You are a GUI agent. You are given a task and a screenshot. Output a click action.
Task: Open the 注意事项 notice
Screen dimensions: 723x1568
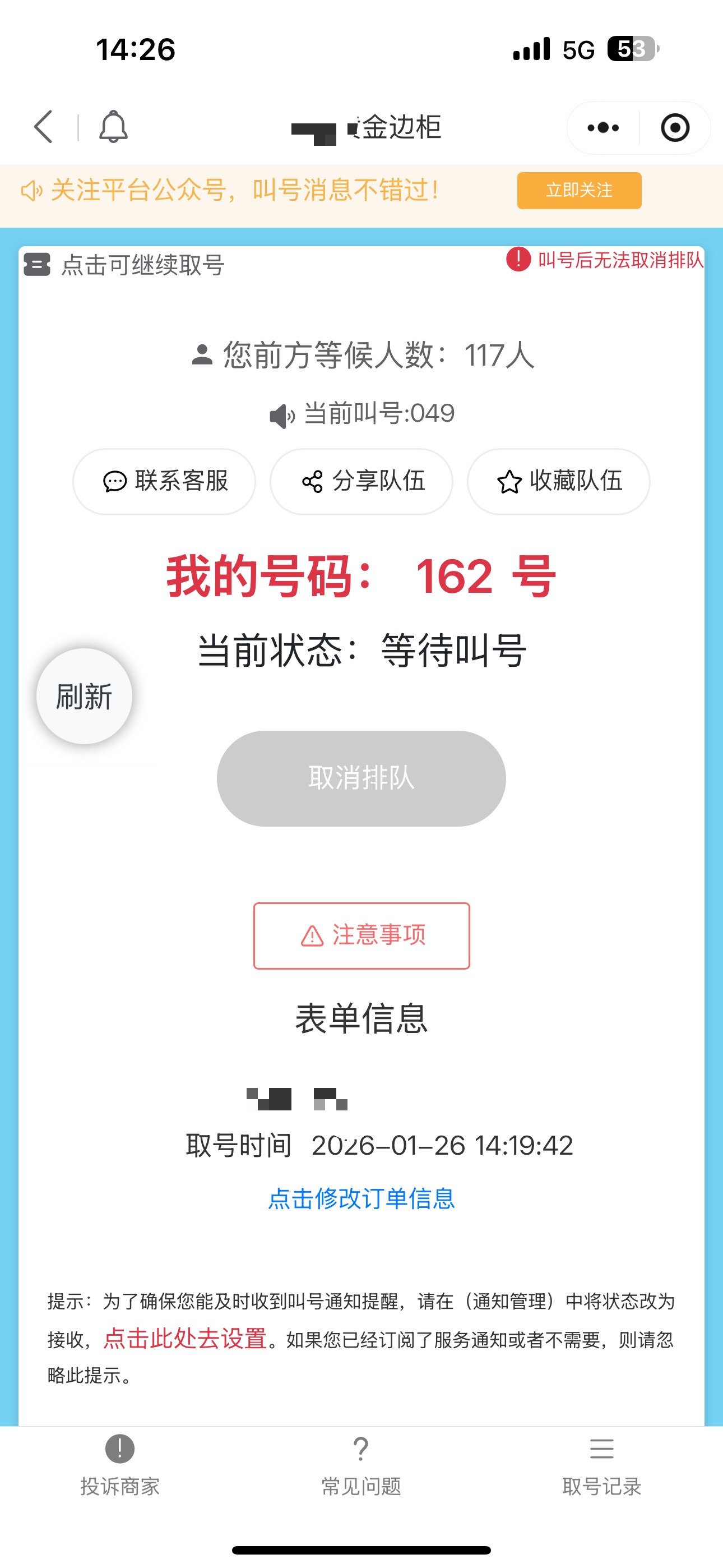click(x=361, y=935)
